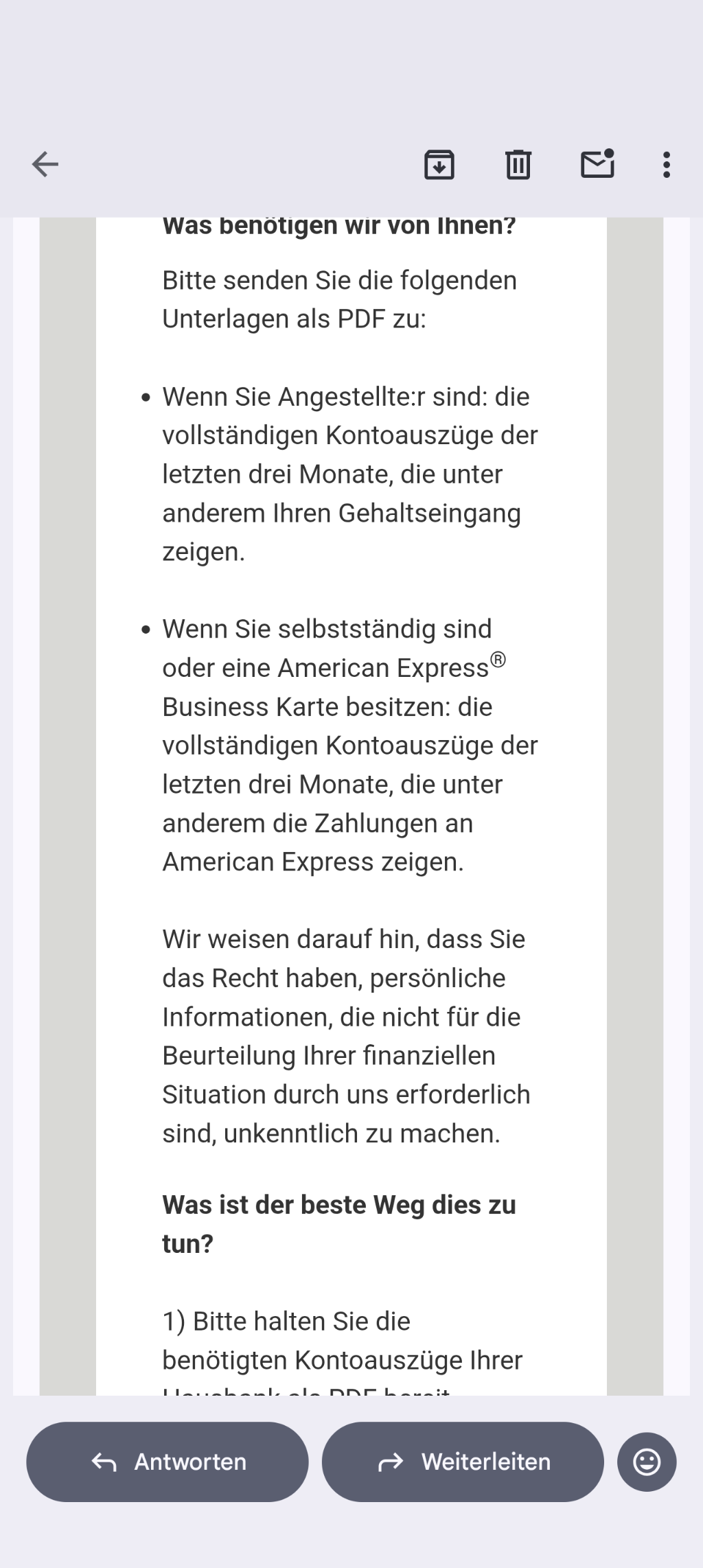The image size is (703, 1568).
Task: Delete this email
Action: pos(518,165)
